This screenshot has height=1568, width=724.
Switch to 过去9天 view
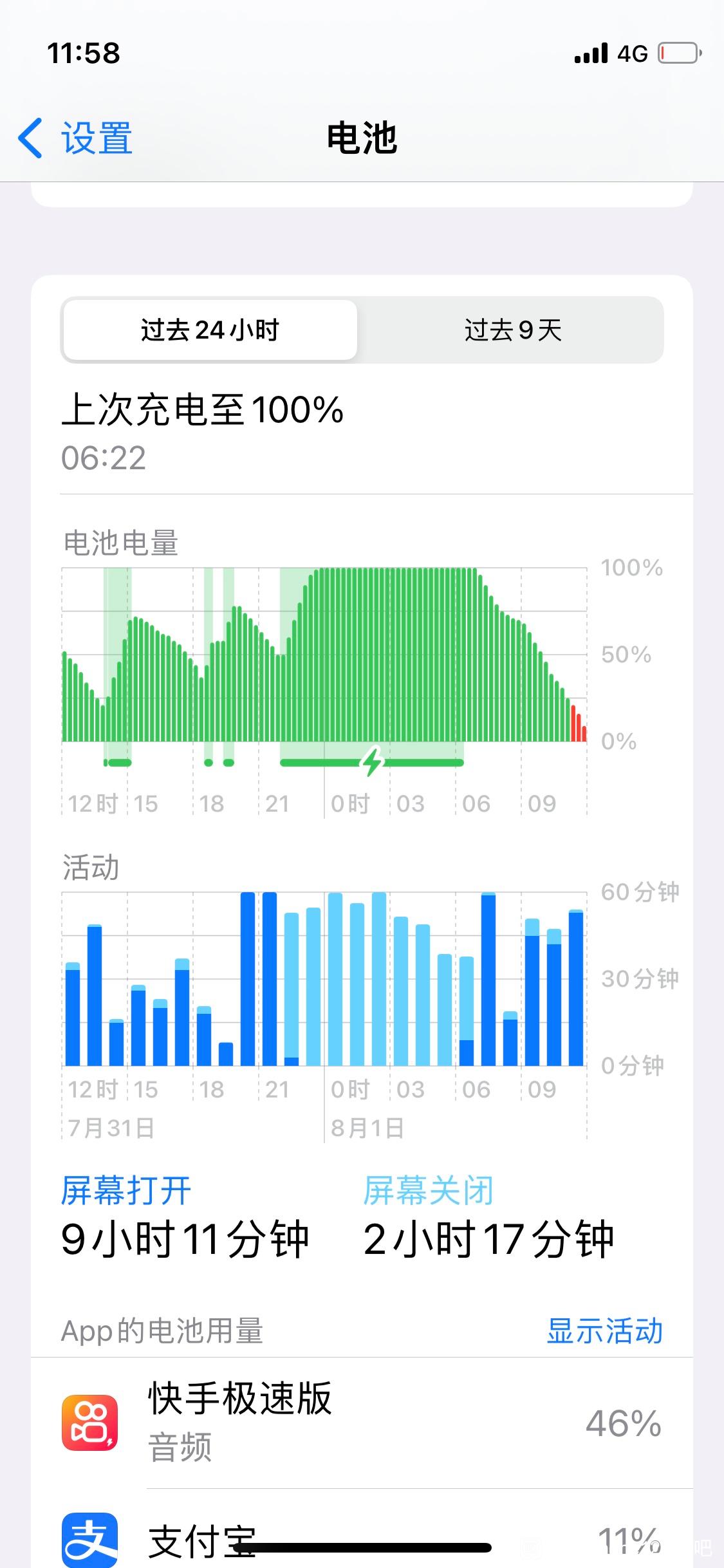[513, 330]
